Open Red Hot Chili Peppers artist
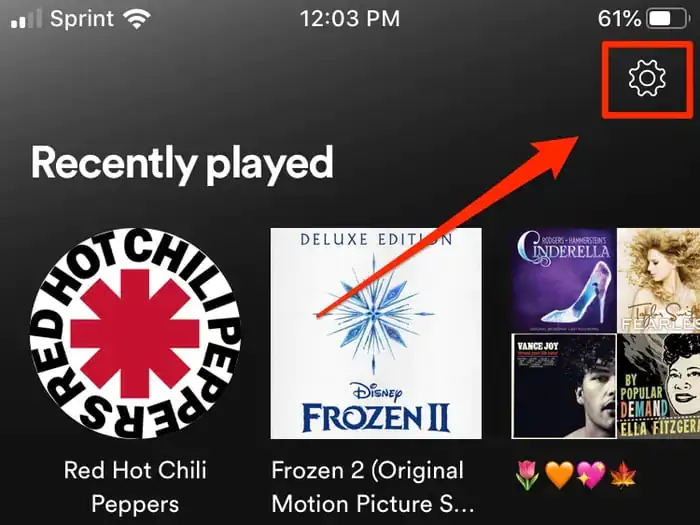 click(x=136, y=333)
